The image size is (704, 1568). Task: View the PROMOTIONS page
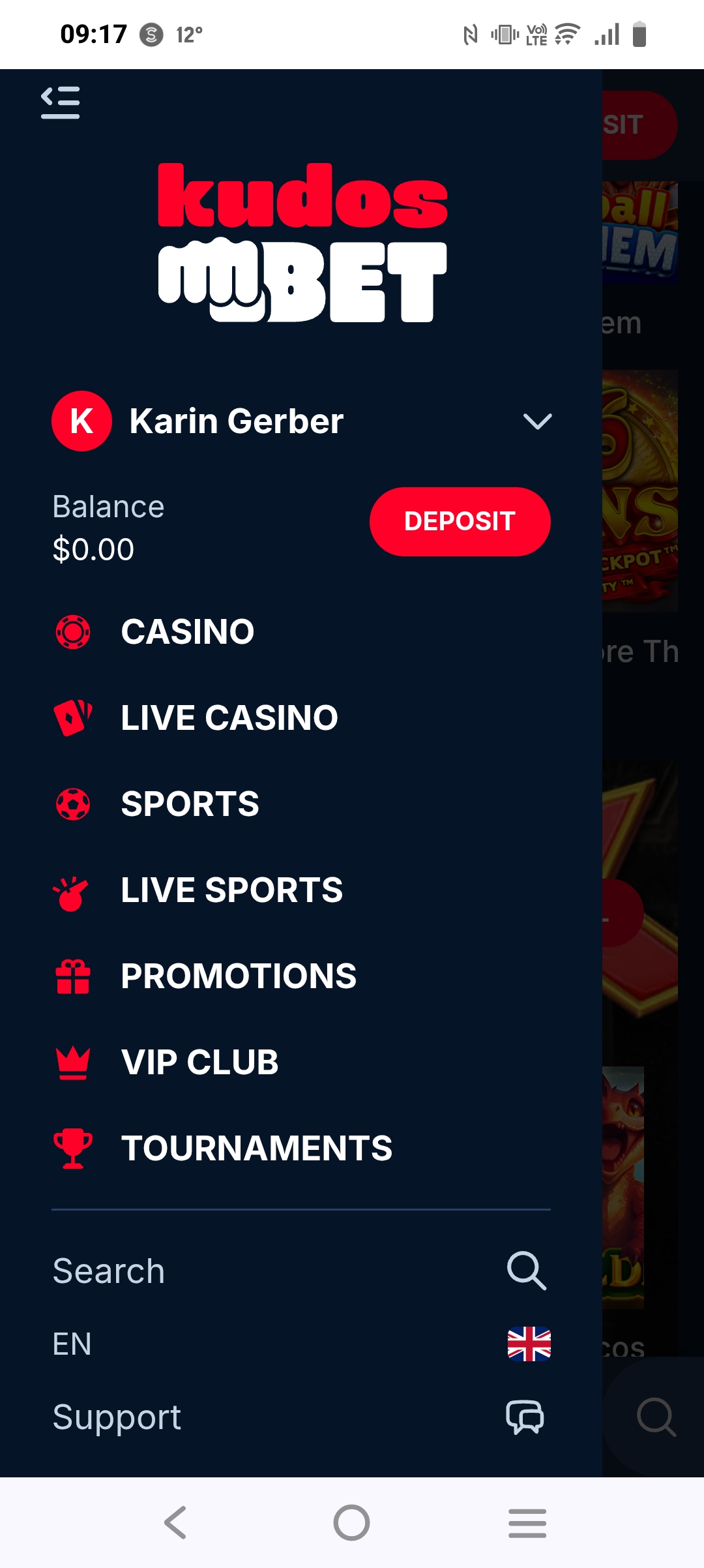coord(301,976)
